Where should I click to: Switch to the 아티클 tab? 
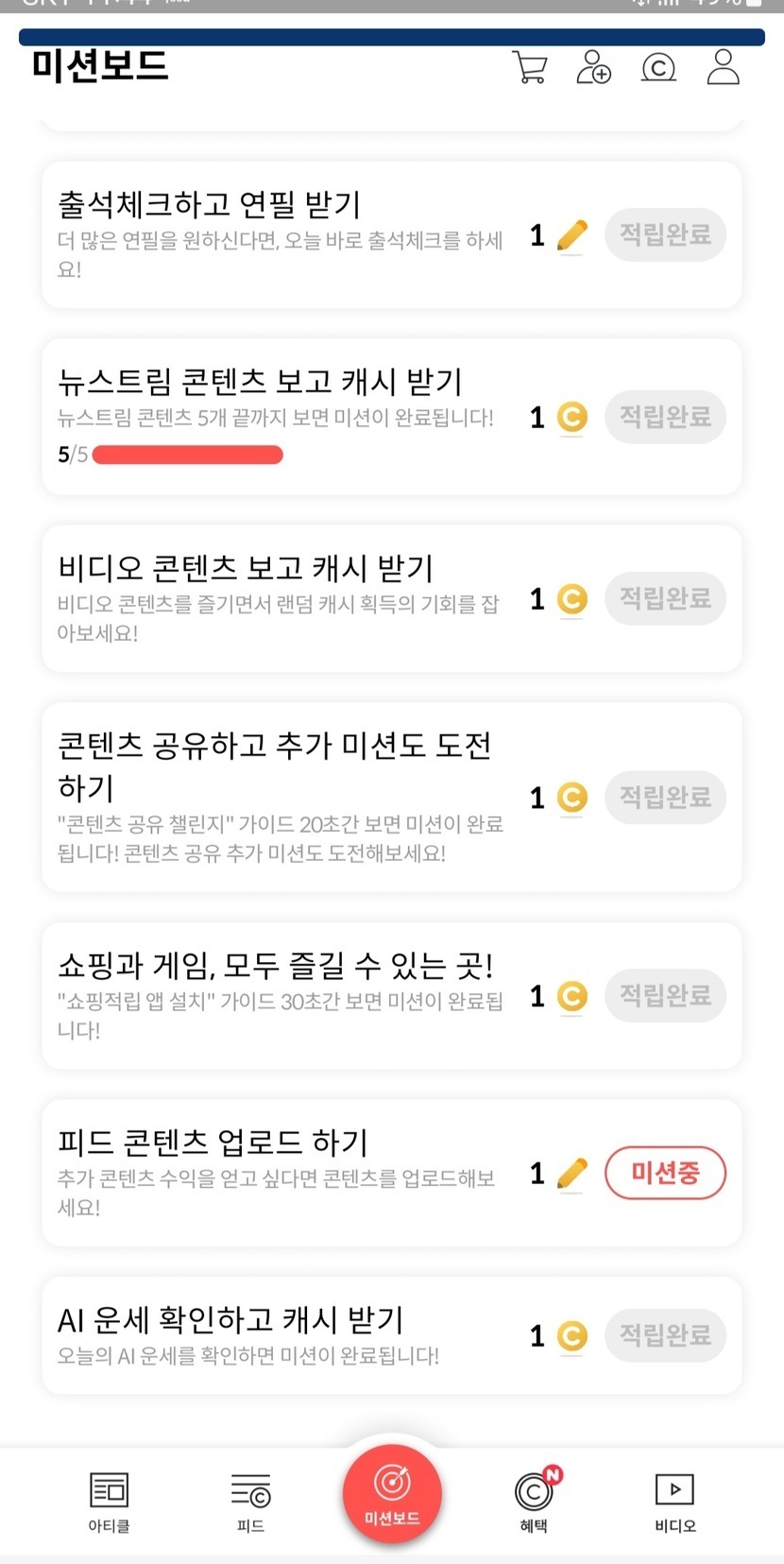pos(109,1502)
